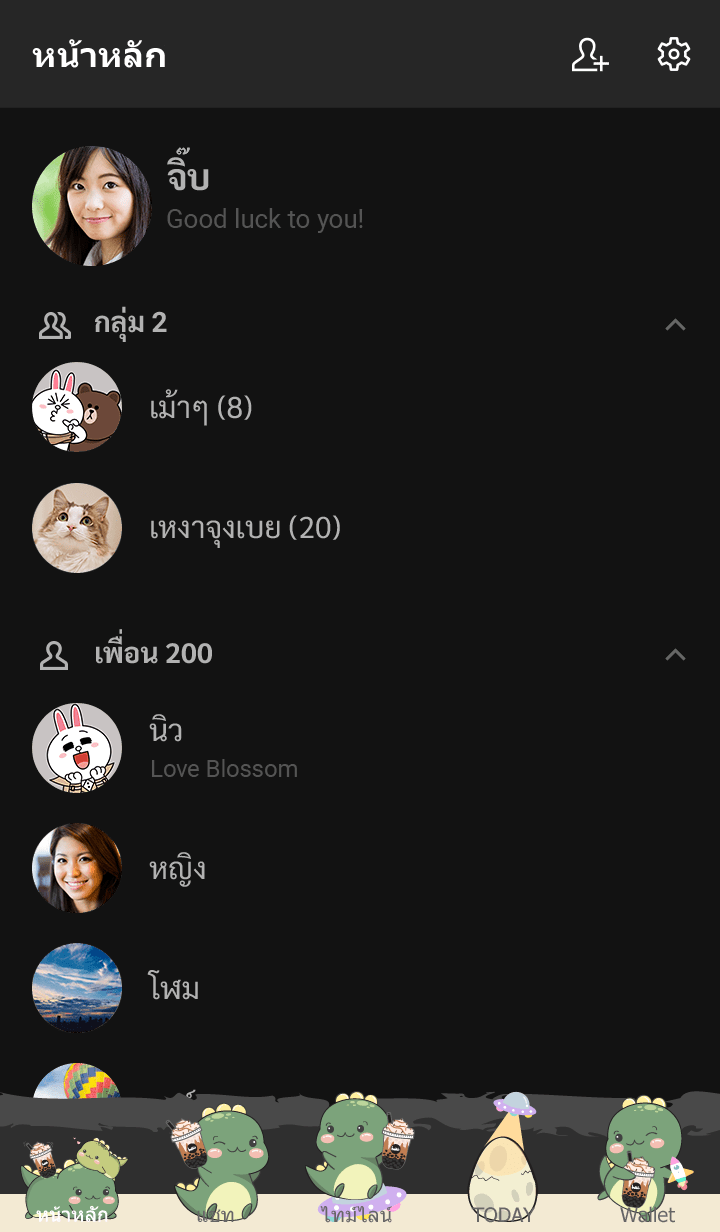
Task: Open the group เม้าๆ (8)
Action: [x=200, y=408]
